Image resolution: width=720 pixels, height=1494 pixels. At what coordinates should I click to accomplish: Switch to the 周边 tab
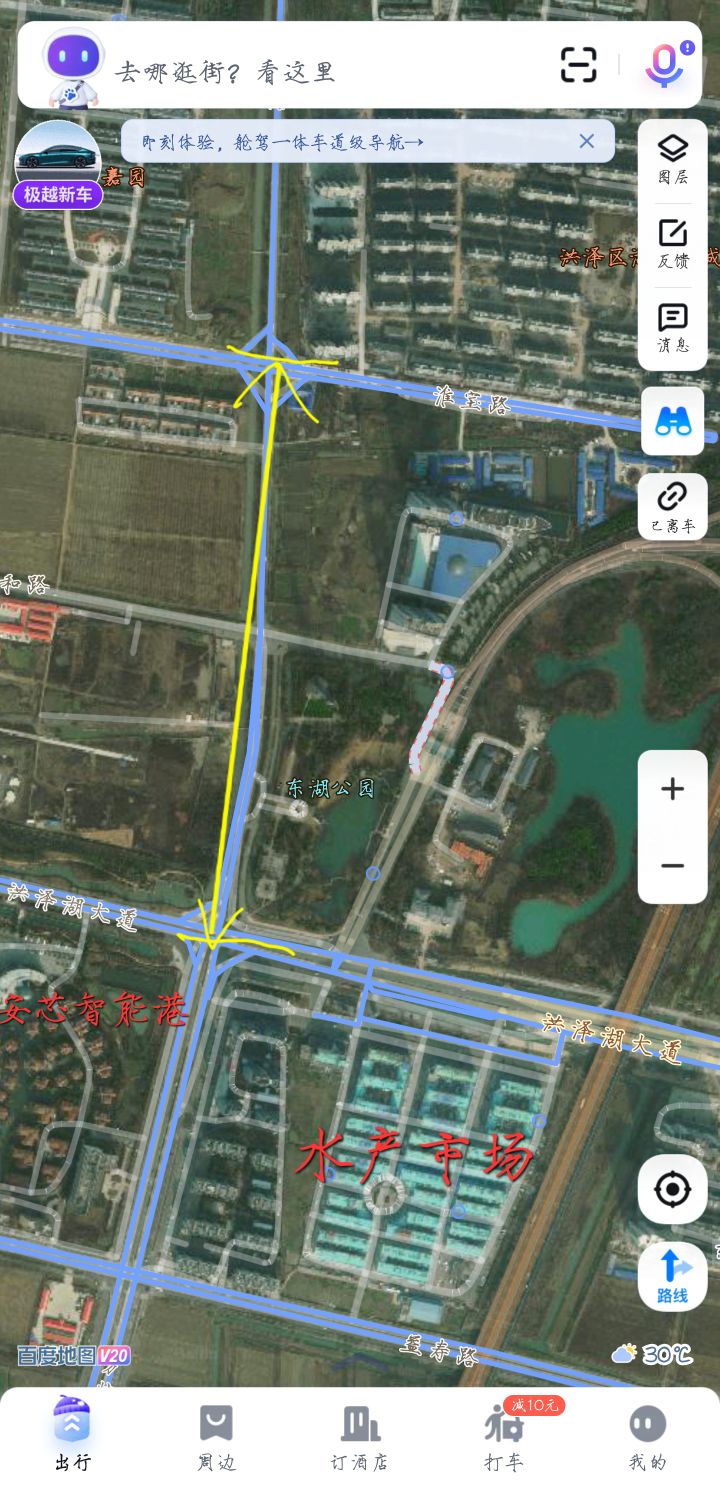(x=216, y=1438)
